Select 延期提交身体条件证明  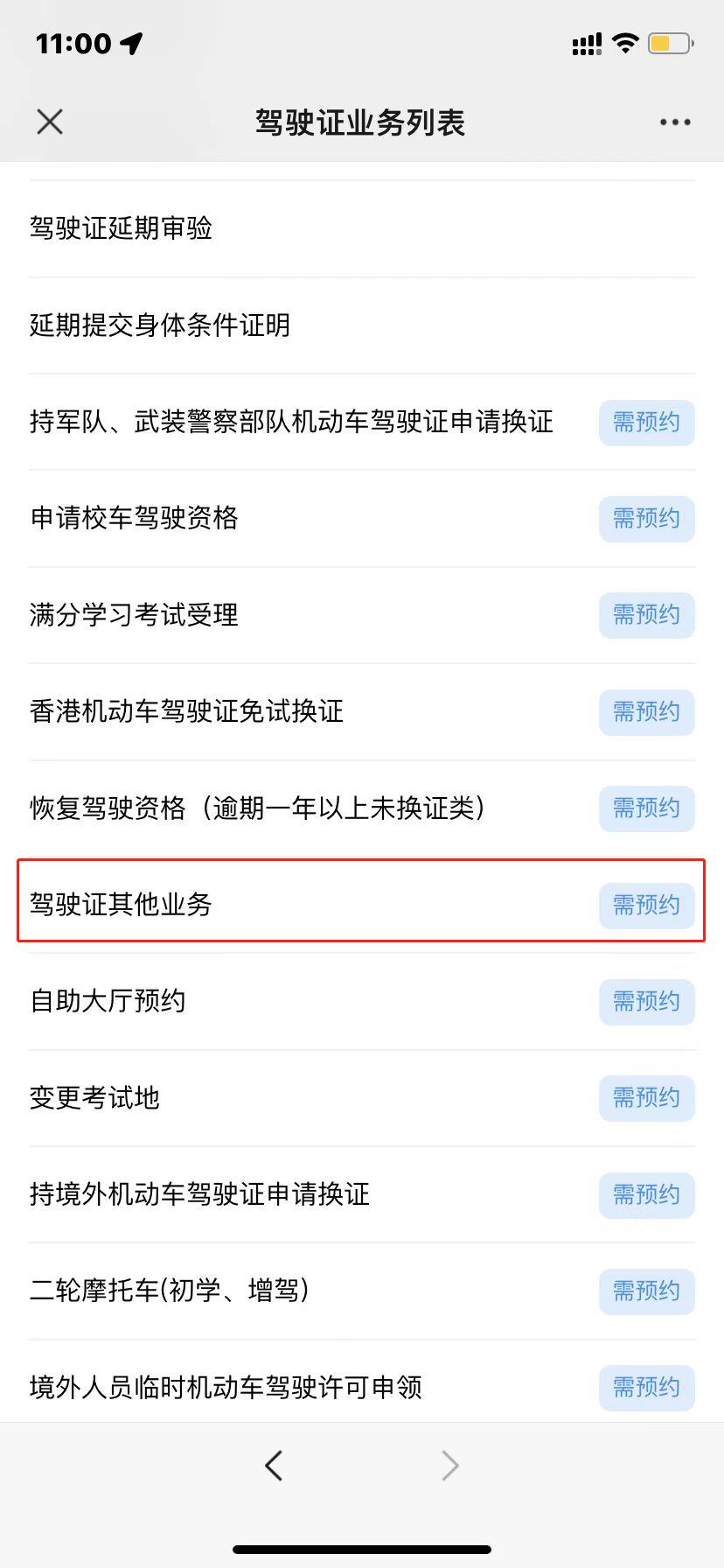point(362,325)
